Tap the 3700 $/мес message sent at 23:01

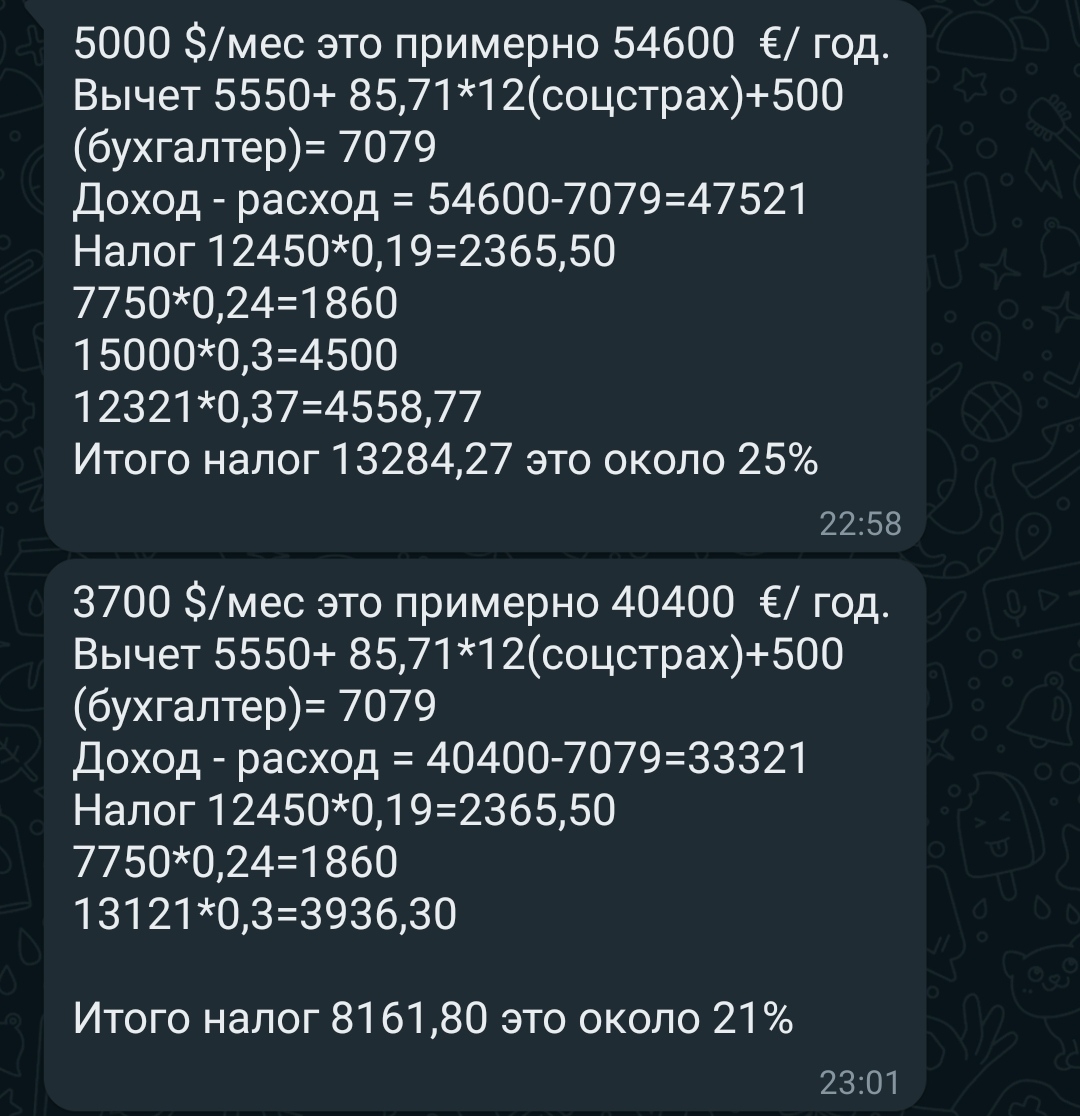click(480, 830)
